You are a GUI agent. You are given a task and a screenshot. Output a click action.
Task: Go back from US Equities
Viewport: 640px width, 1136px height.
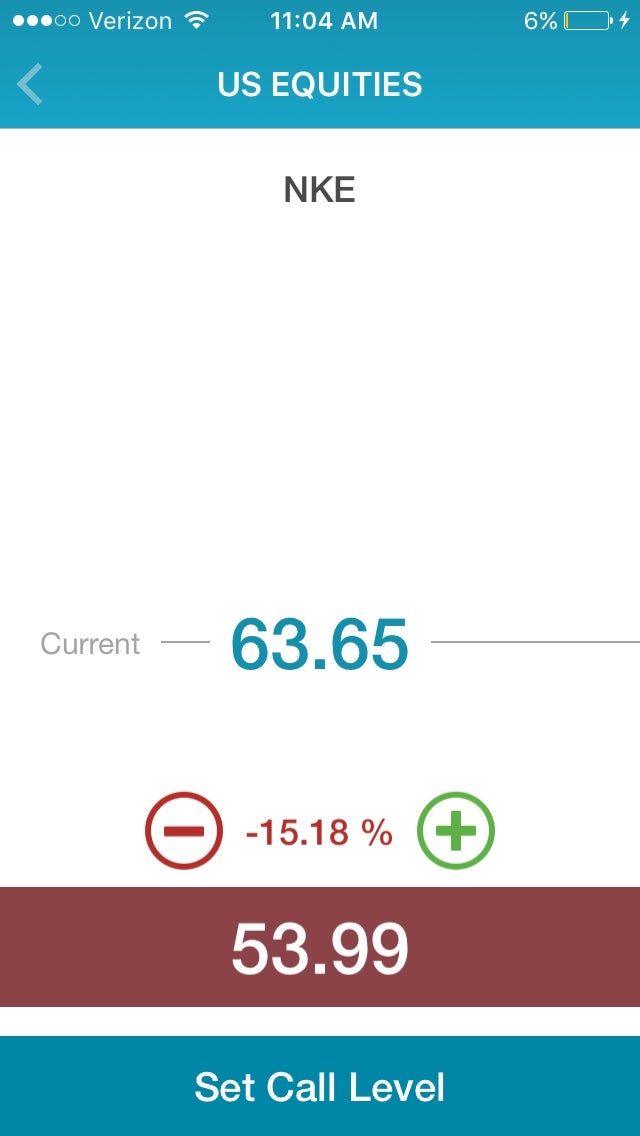pyautogui.click(x=30, y=84)
